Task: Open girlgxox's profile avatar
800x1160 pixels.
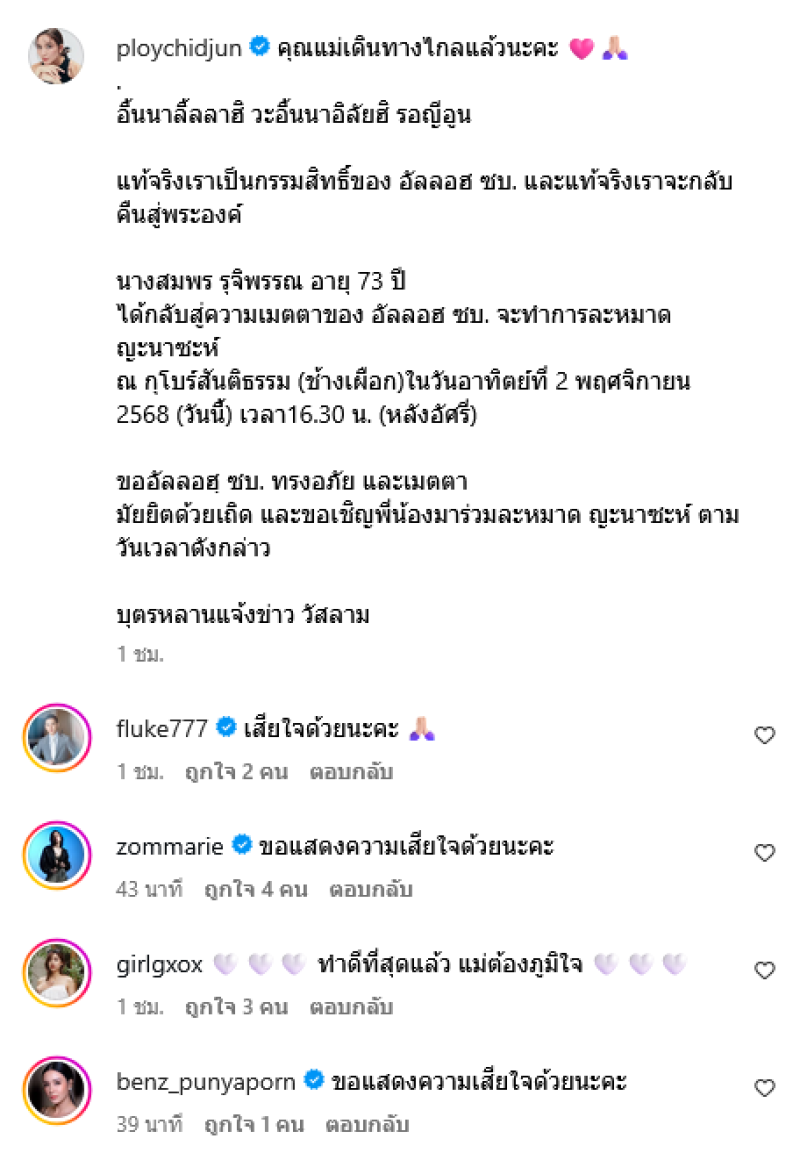Action: (55, 971)
